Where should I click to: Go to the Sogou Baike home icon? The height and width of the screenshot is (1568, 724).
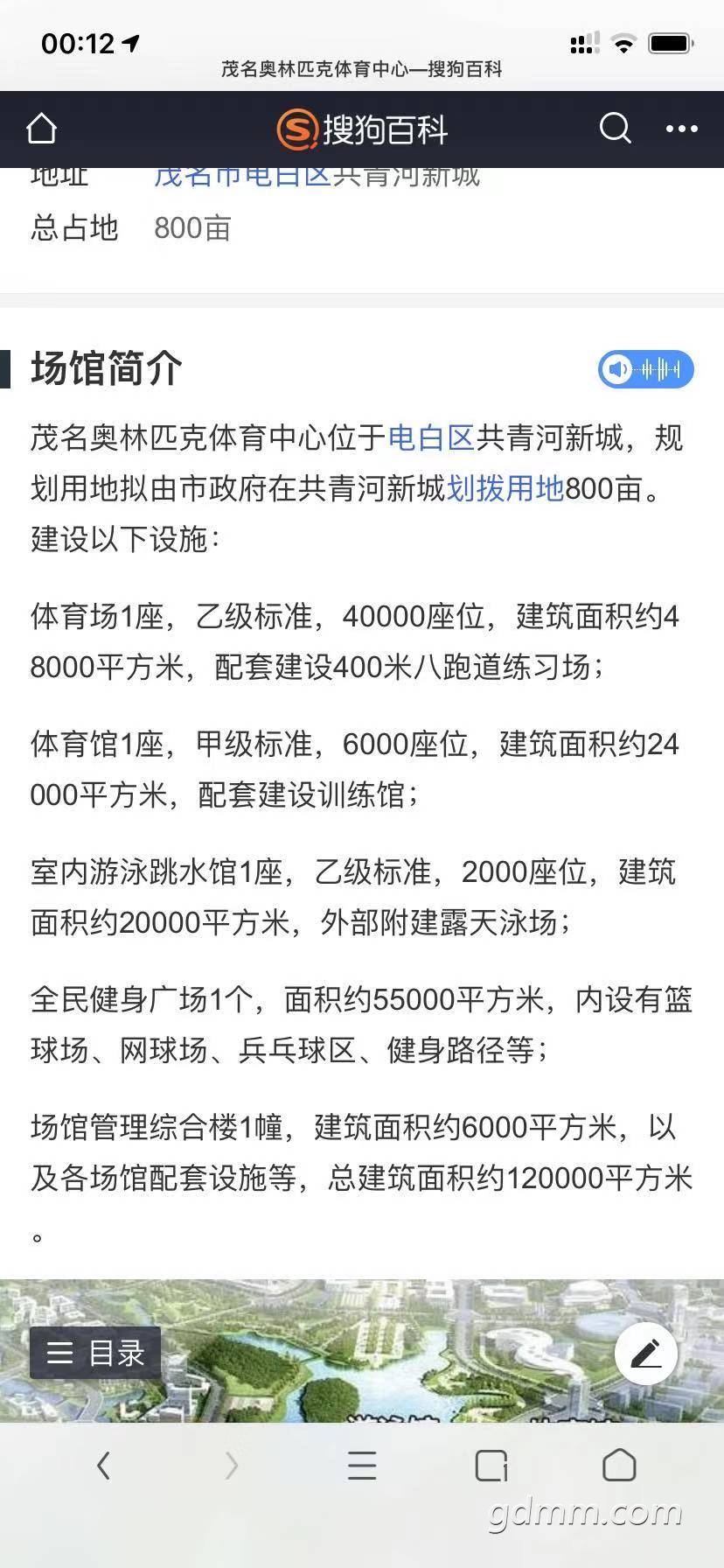[x=41, y=129]
